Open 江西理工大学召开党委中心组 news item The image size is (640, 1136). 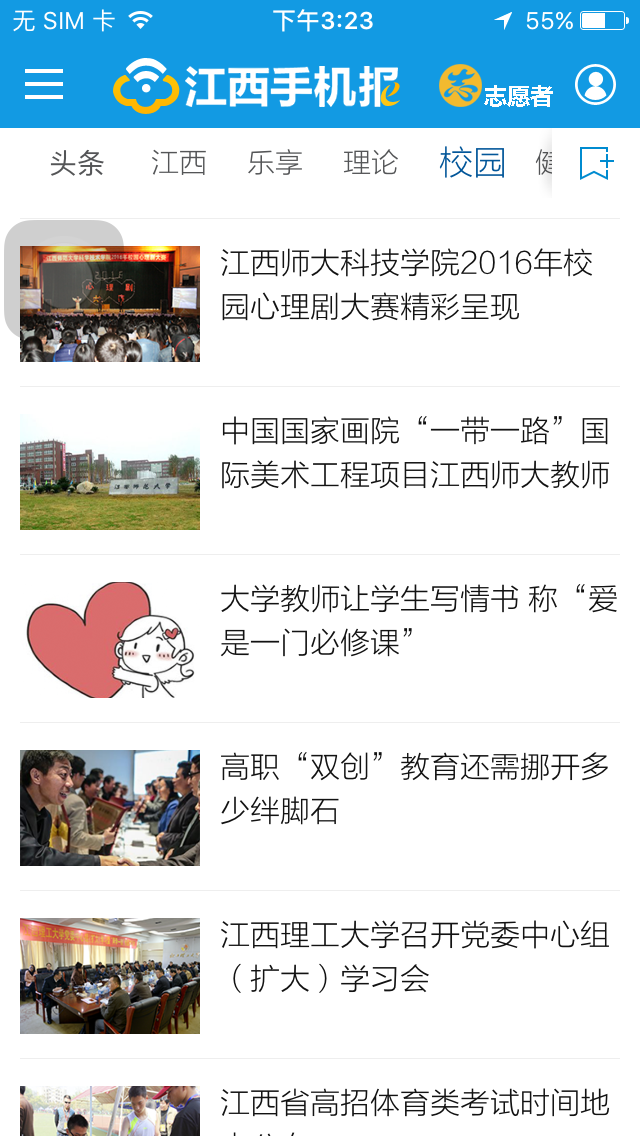point(414,958)
